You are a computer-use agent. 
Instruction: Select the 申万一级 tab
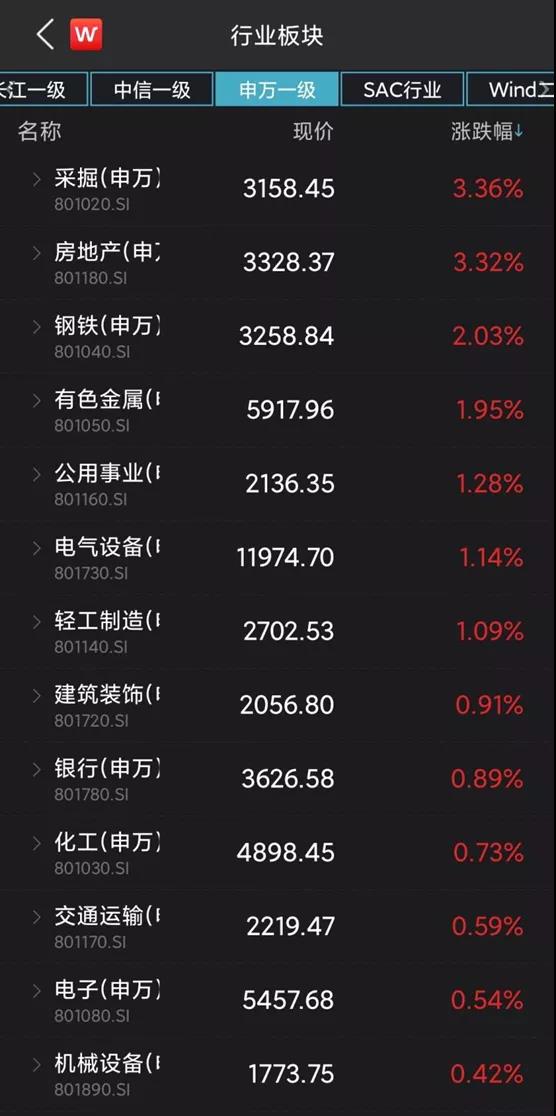[277, 90]
